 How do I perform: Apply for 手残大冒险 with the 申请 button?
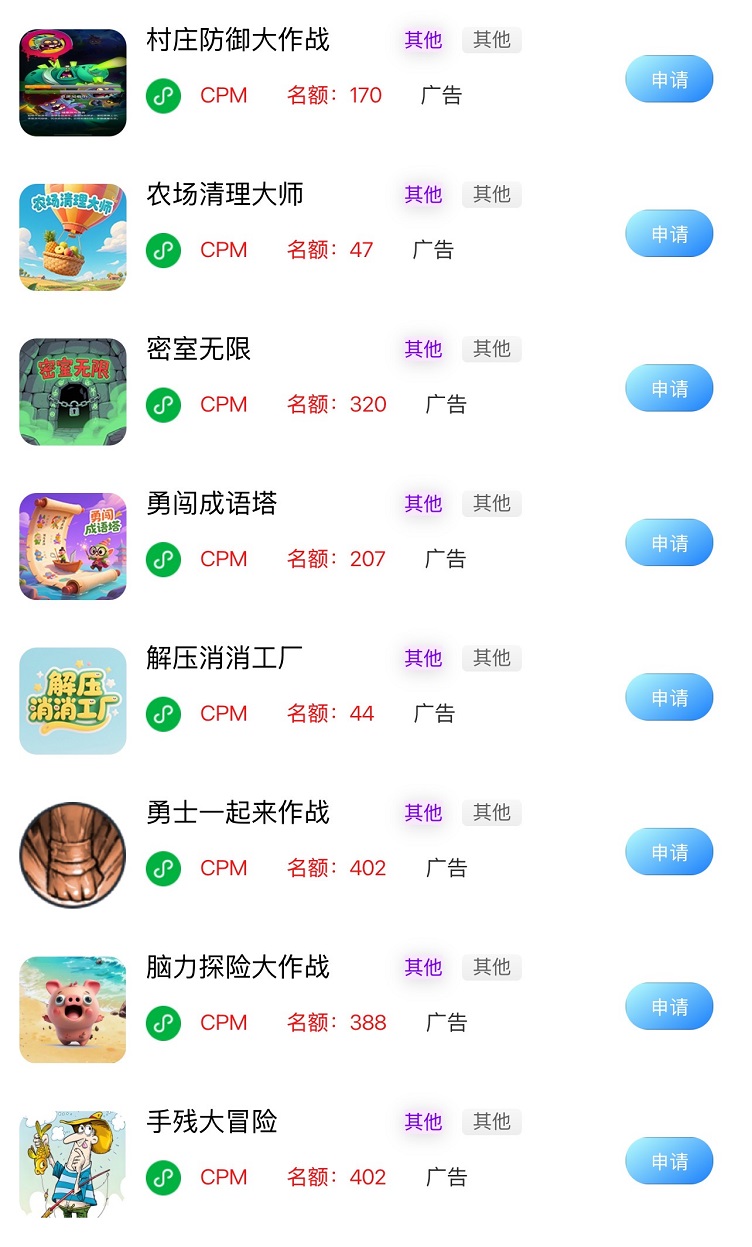(668, 1161)
